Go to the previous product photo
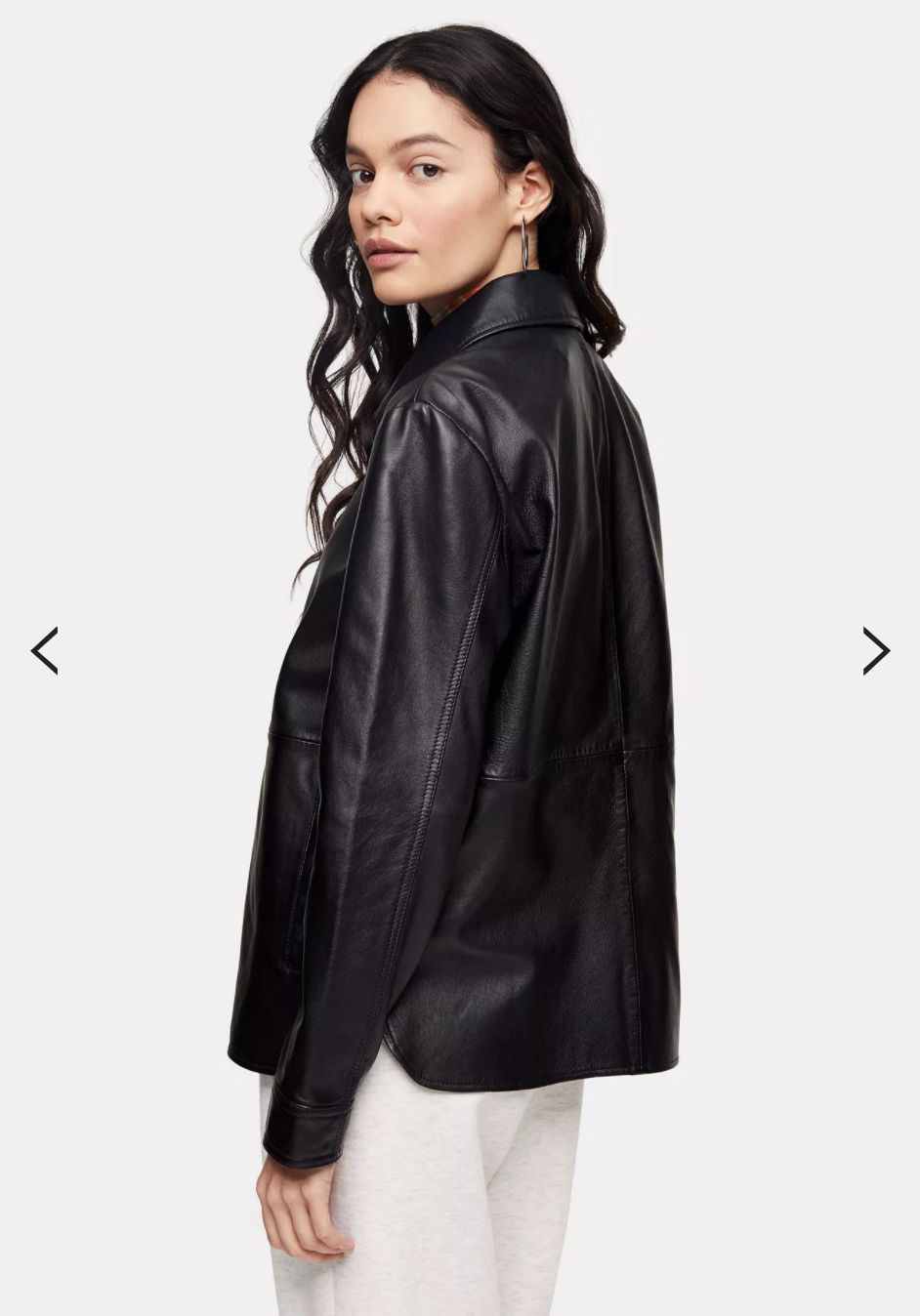This screenshot has height=1316, width=920. click(x=45, y=651)
